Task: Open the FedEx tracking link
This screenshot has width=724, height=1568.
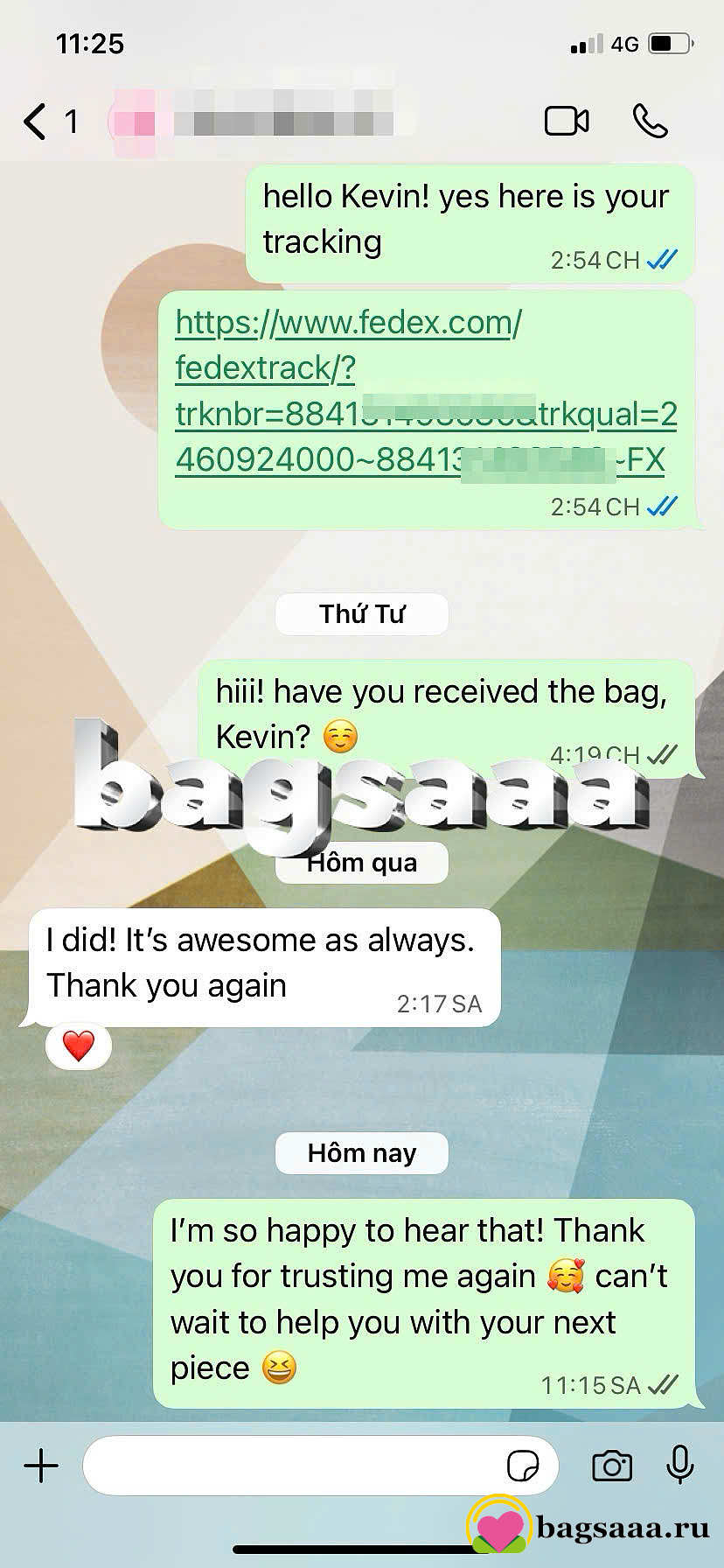Action: point(426,391)
